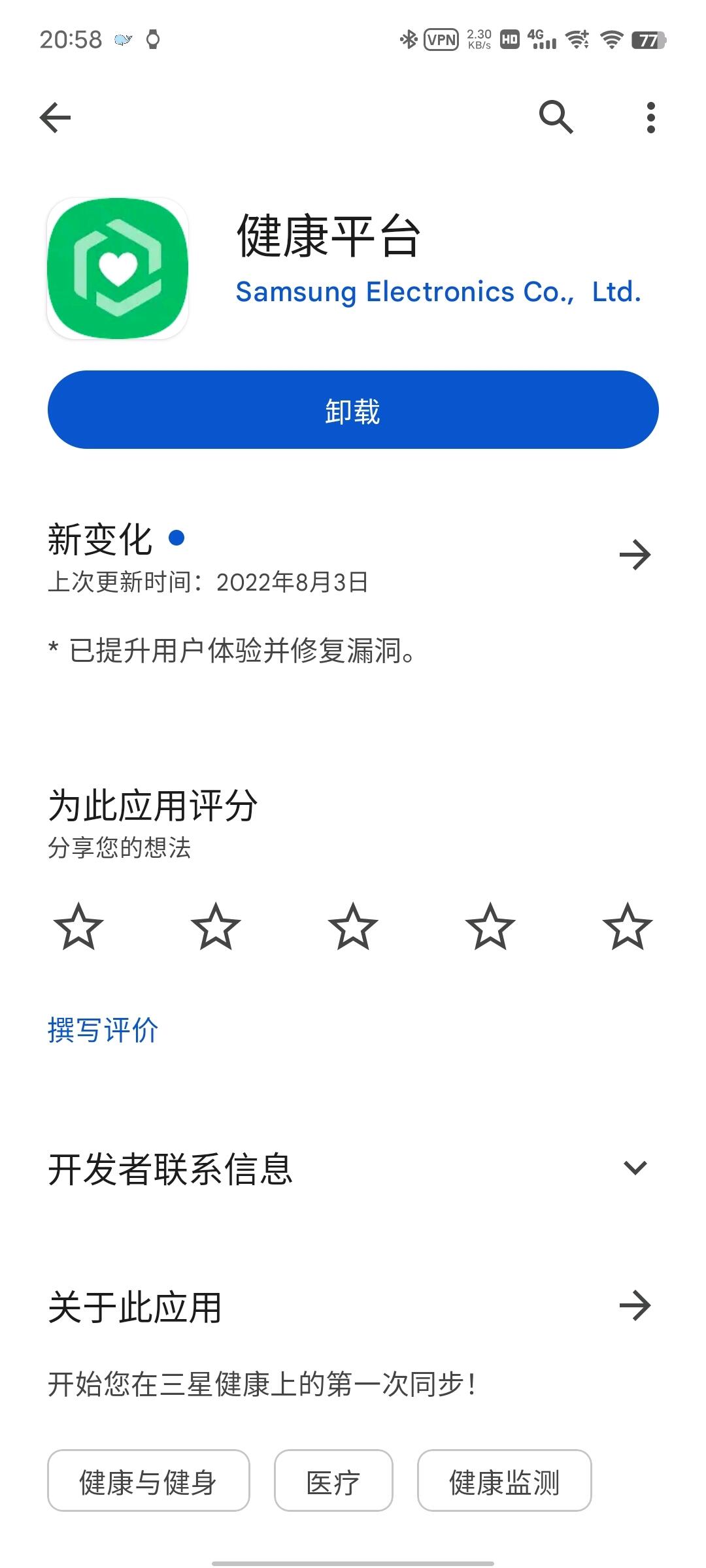Open the search icon in the app bar
706x1568 pixels.
tap(556, 118)
